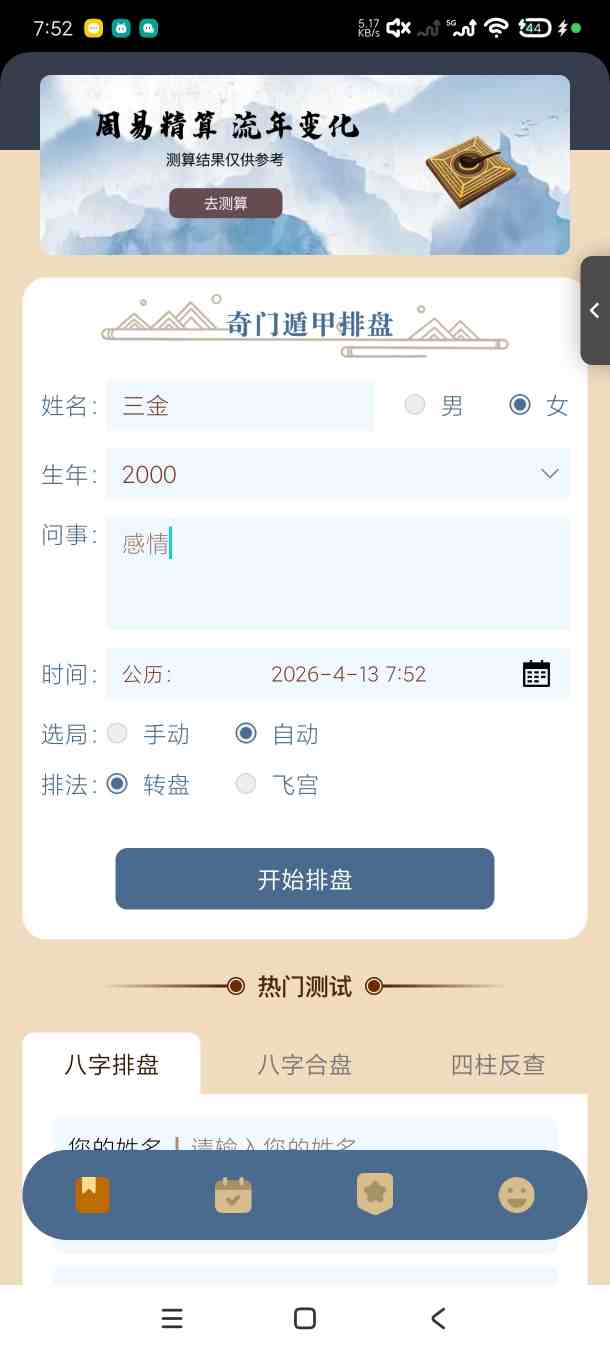The image size is (610, 1356).
Task: Switch to the 八字合盘 tab
Action: pos(305,1065)
